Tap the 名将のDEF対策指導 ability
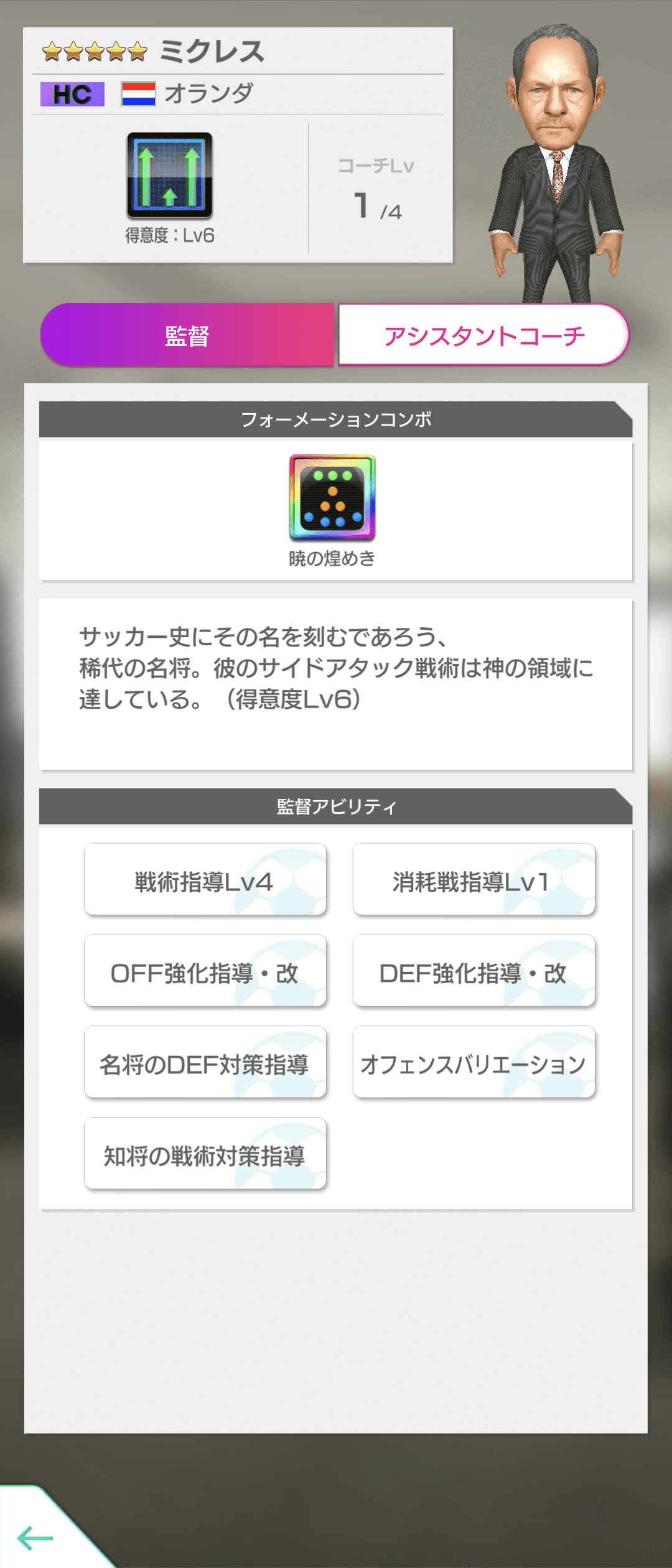 pos(205,1062)
